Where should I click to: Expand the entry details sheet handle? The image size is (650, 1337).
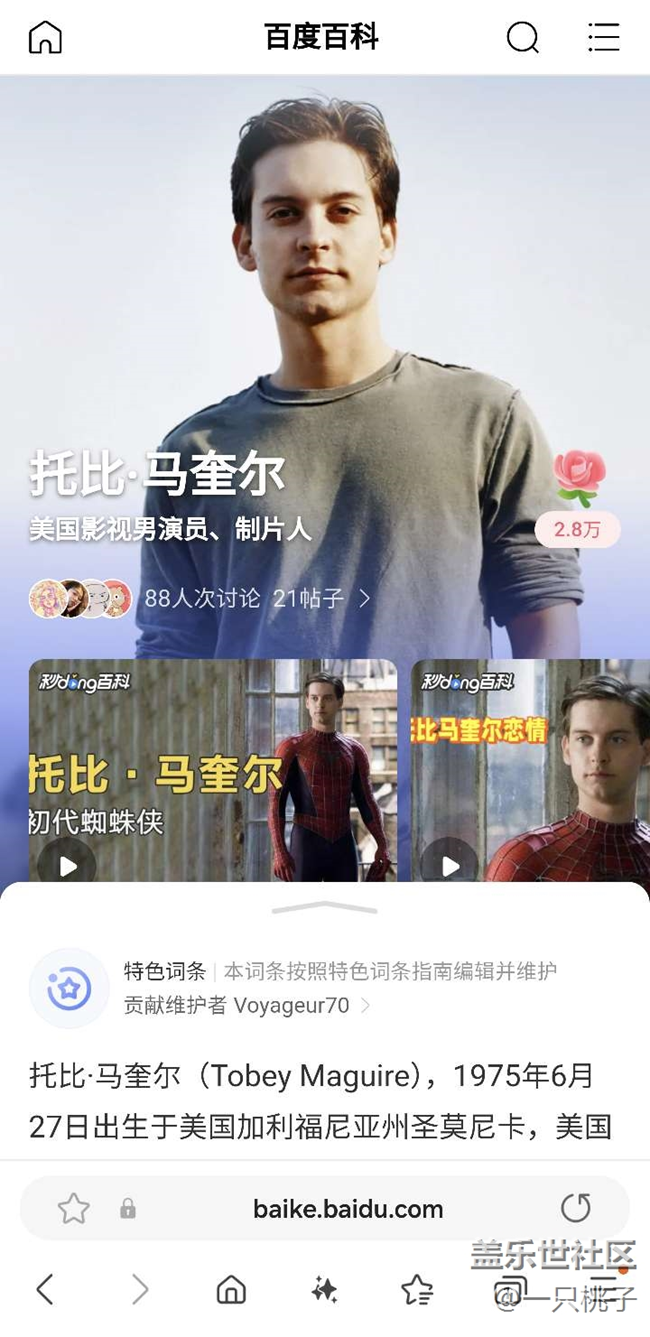(x=324, y=907)
